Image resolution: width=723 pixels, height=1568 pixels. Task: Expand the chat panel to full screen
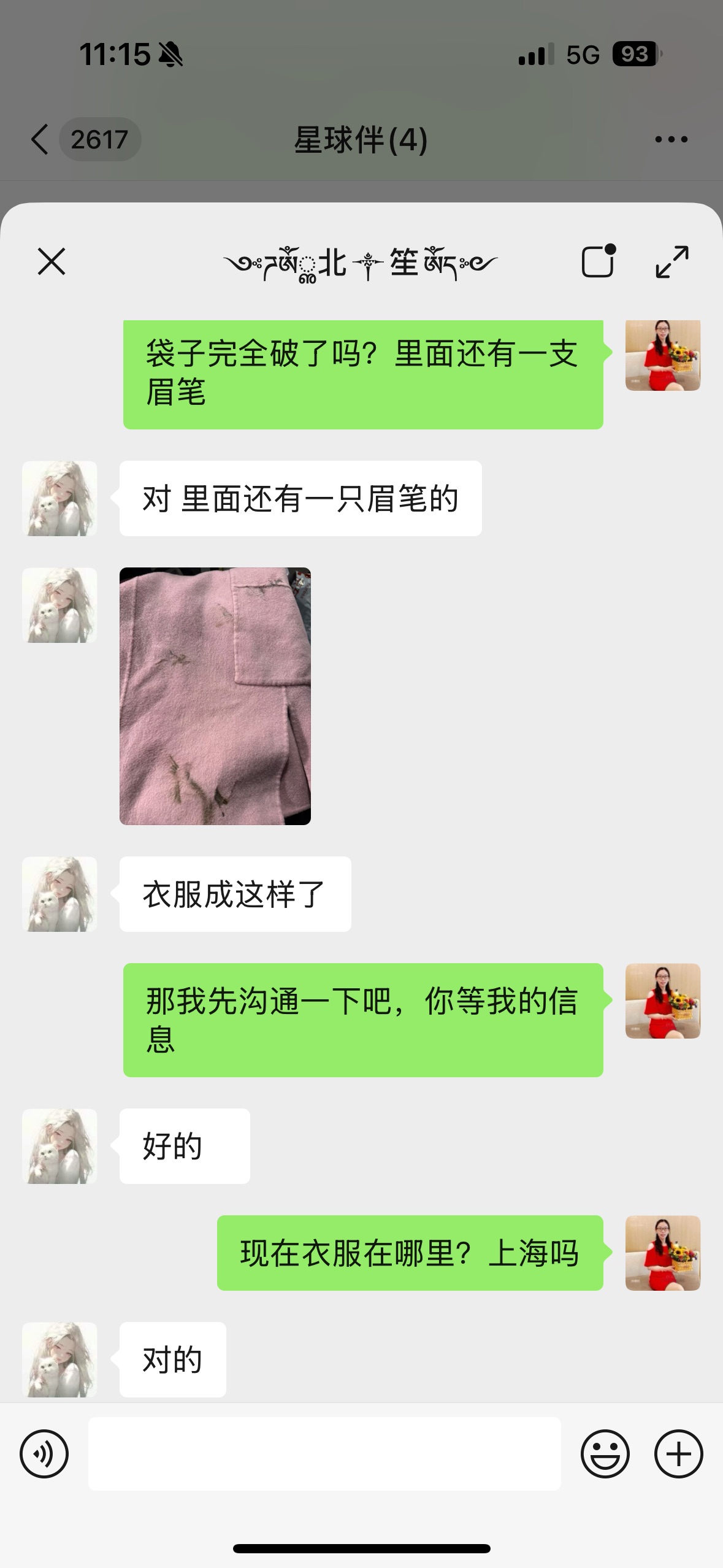(672, 262)
